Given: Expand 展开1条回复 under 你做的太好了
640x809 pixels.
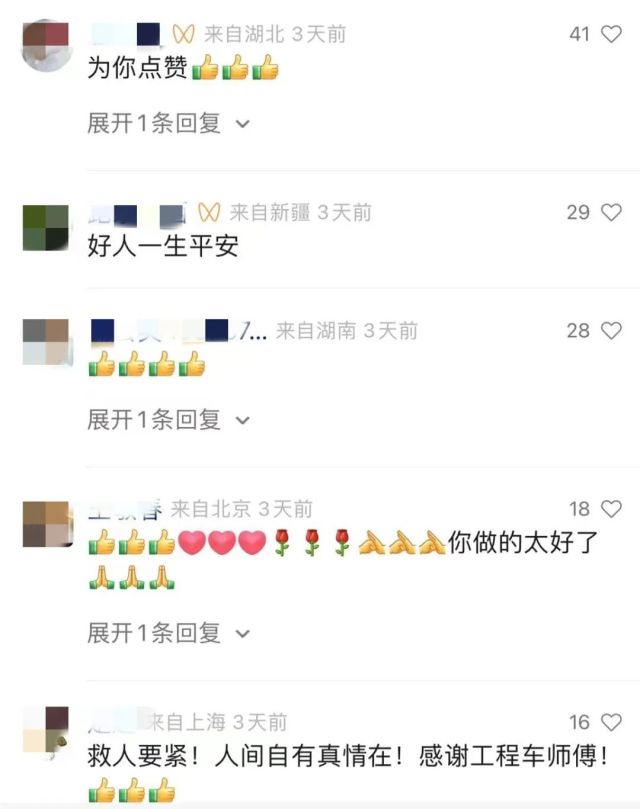Looking at the screenshot, I should [x=168, y=632].
